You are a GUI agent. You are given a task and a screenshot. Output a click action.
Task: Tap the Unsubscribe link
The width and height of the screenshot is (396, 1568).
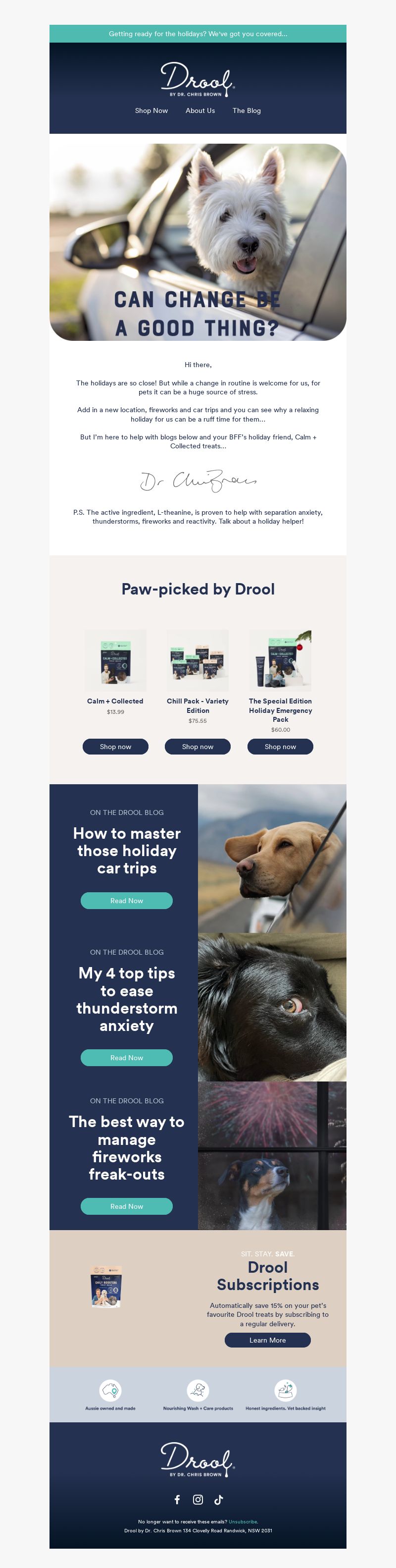pyautogui.click(x=243, y=1522)
